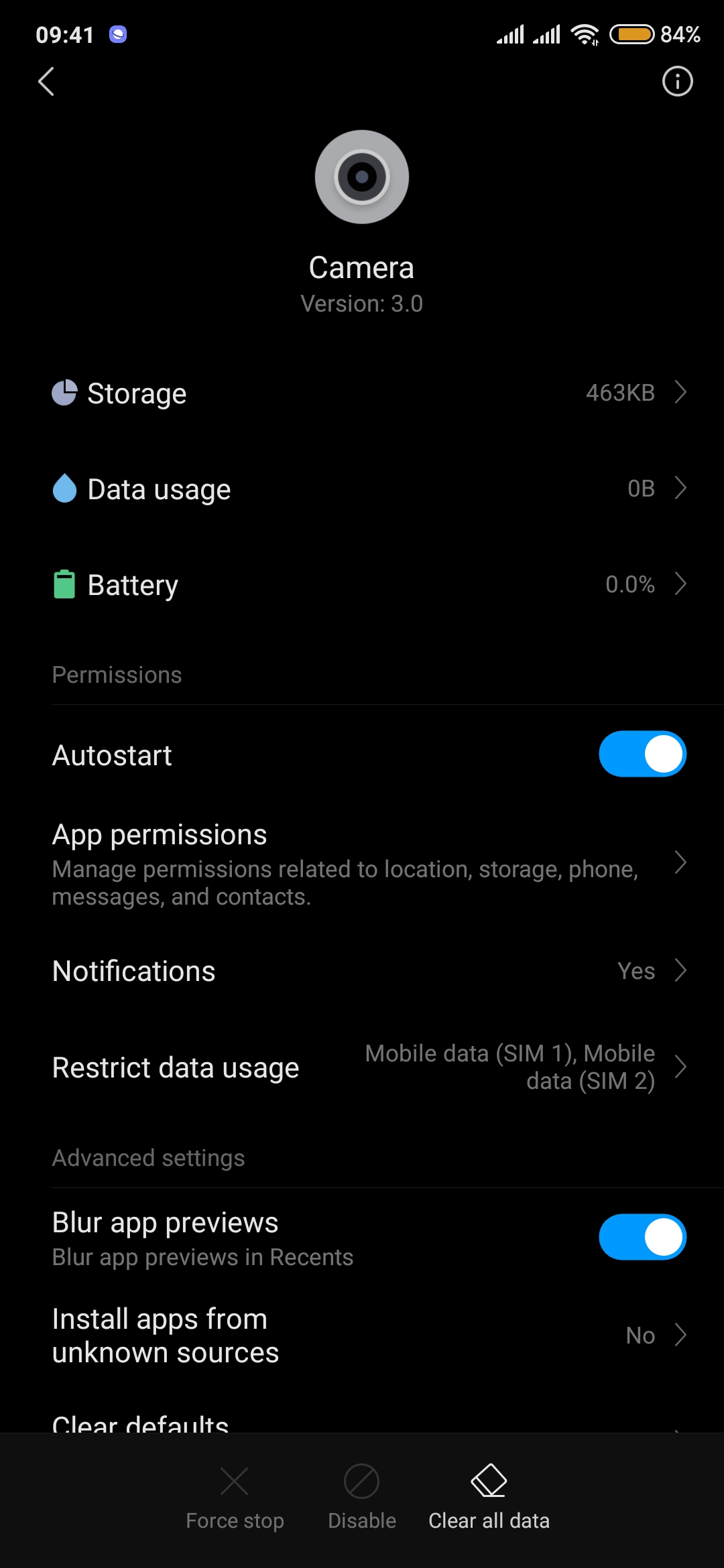Toggle Blur app previews off

click(x=642, y=1237)
